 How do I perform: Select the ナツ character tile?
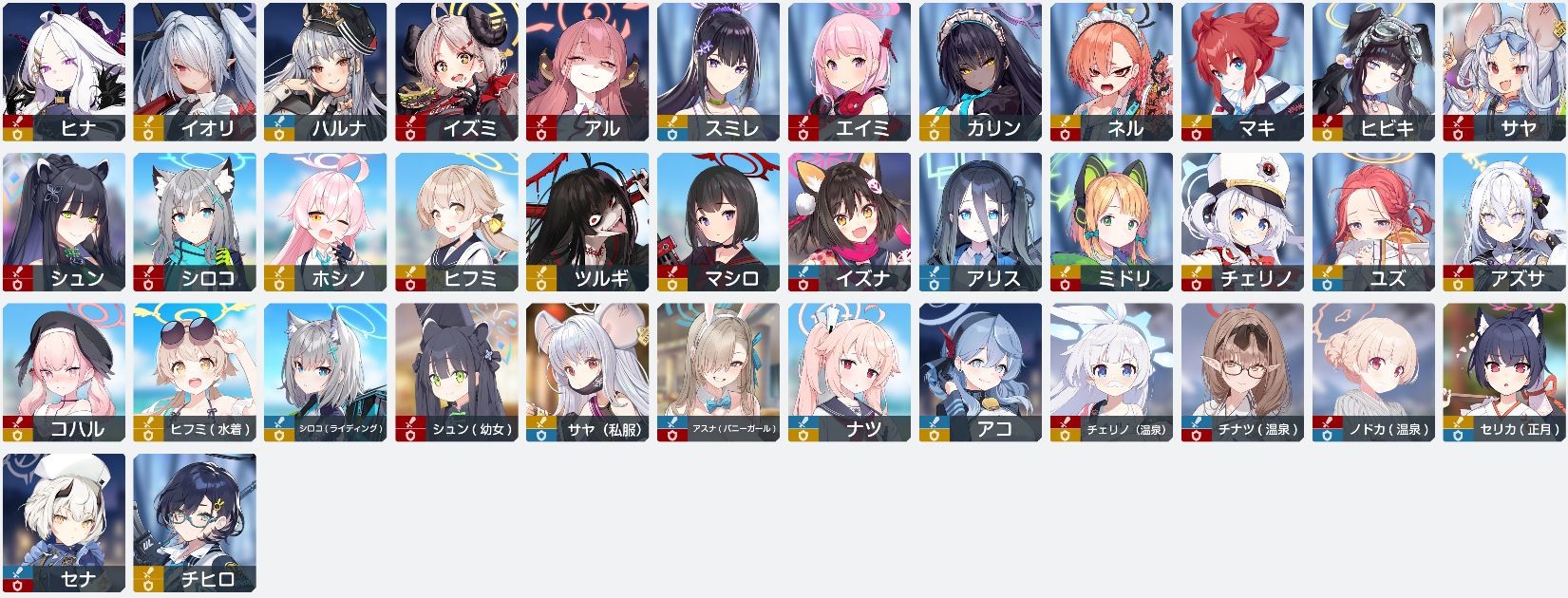pyautogui.click(x=850, y=372)
